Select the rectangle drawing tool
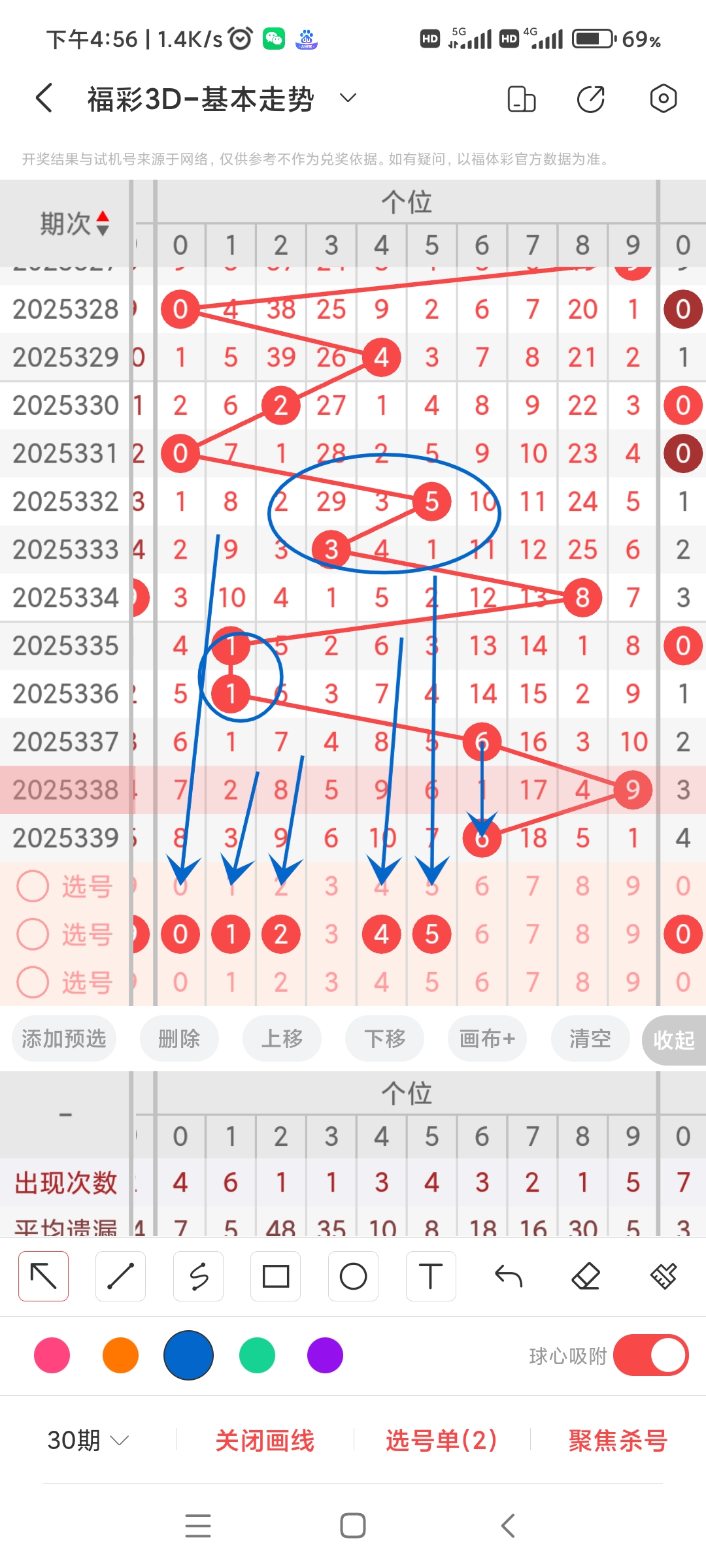The image size is (706, 1568). click(275, 1275)
